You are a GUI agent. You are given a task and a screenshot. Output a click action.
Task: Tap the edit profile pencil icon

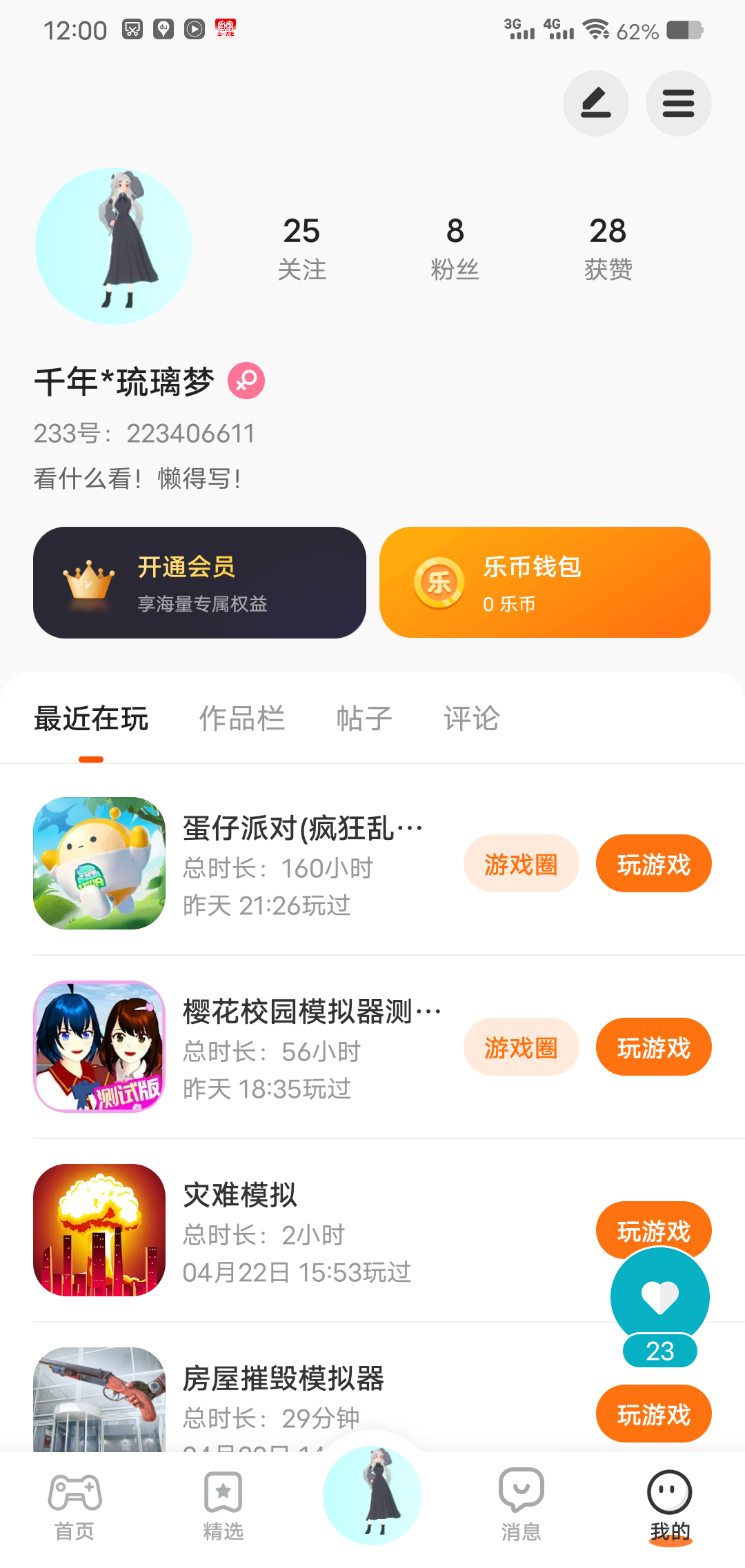click(595, 103)
